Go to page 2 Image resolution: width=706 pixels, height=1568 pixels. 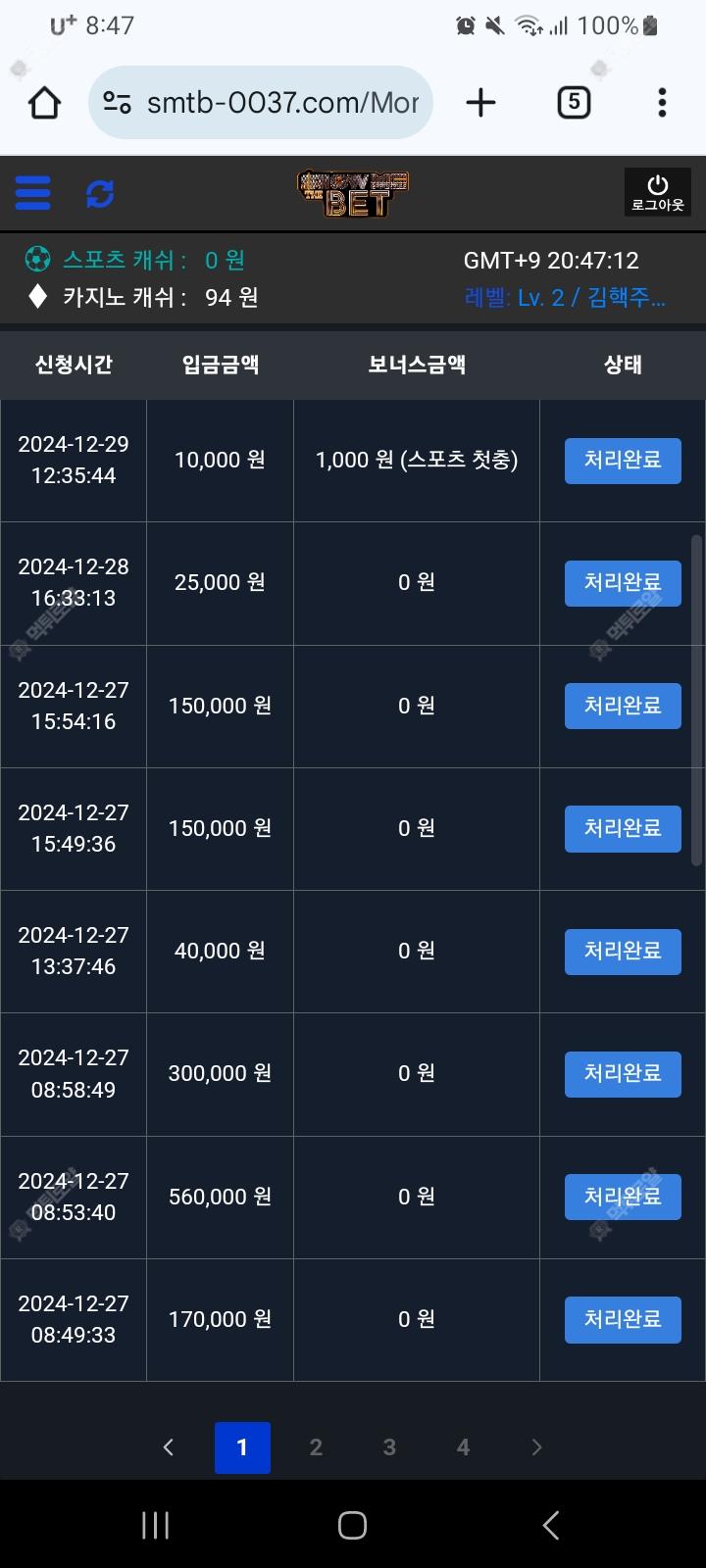[x=316, y=1447]
